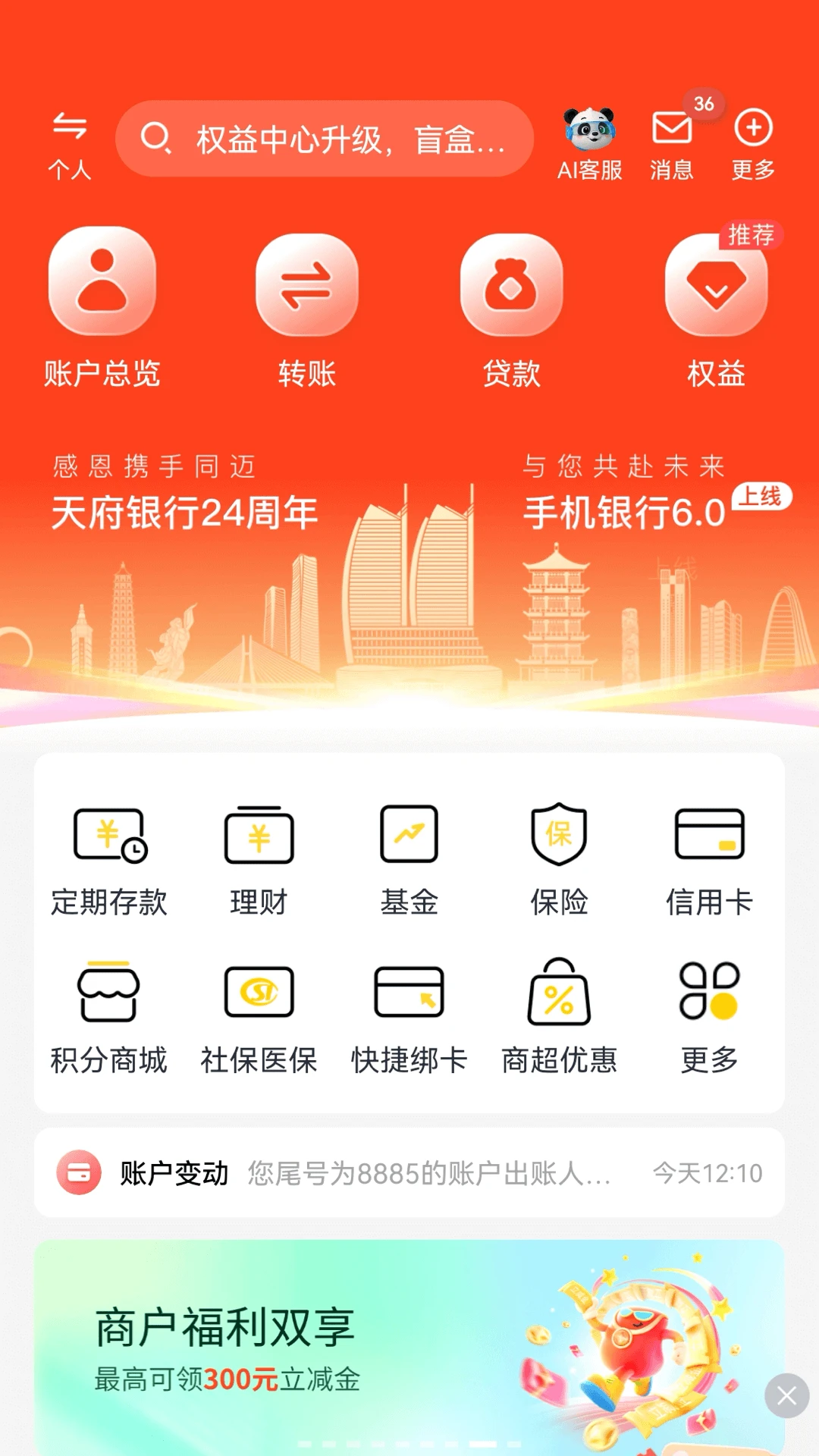Open 商超优惠 supermarket discounts
The image size is (819, 1456).
(x=560, y=1016)
